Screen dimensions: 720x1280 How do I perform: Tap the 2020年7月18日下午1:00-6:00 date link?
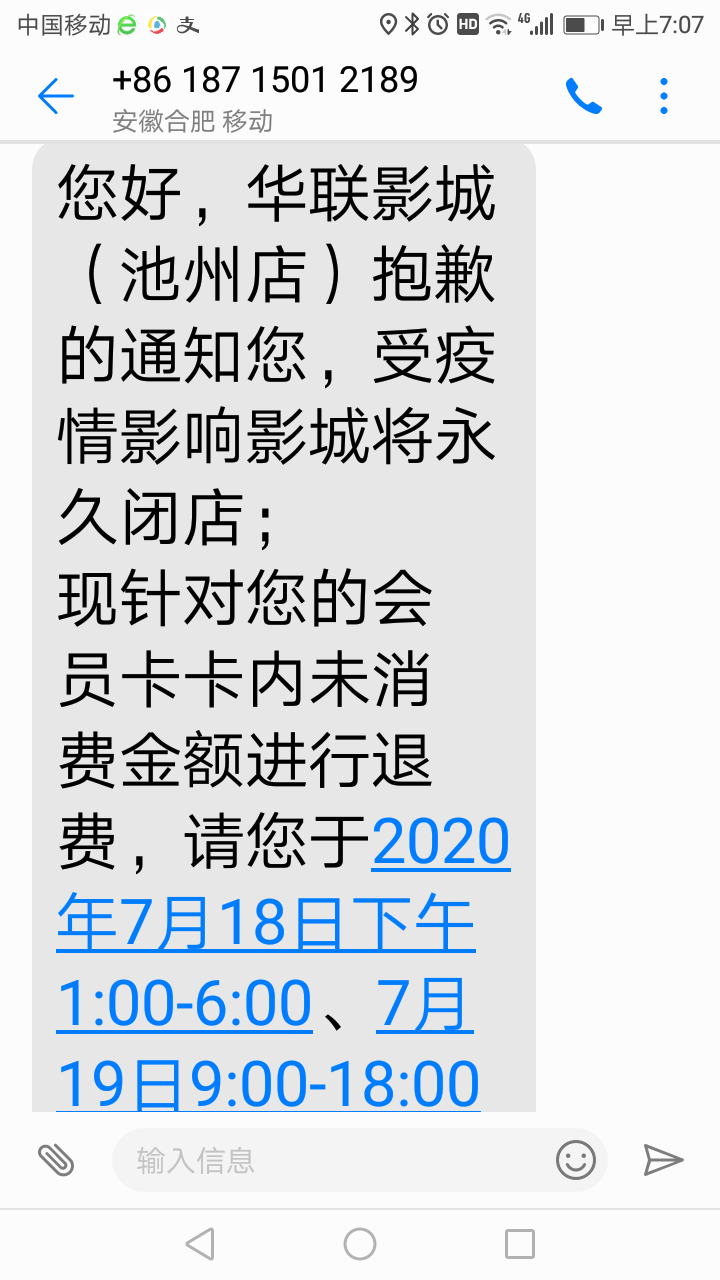point(265,924)
